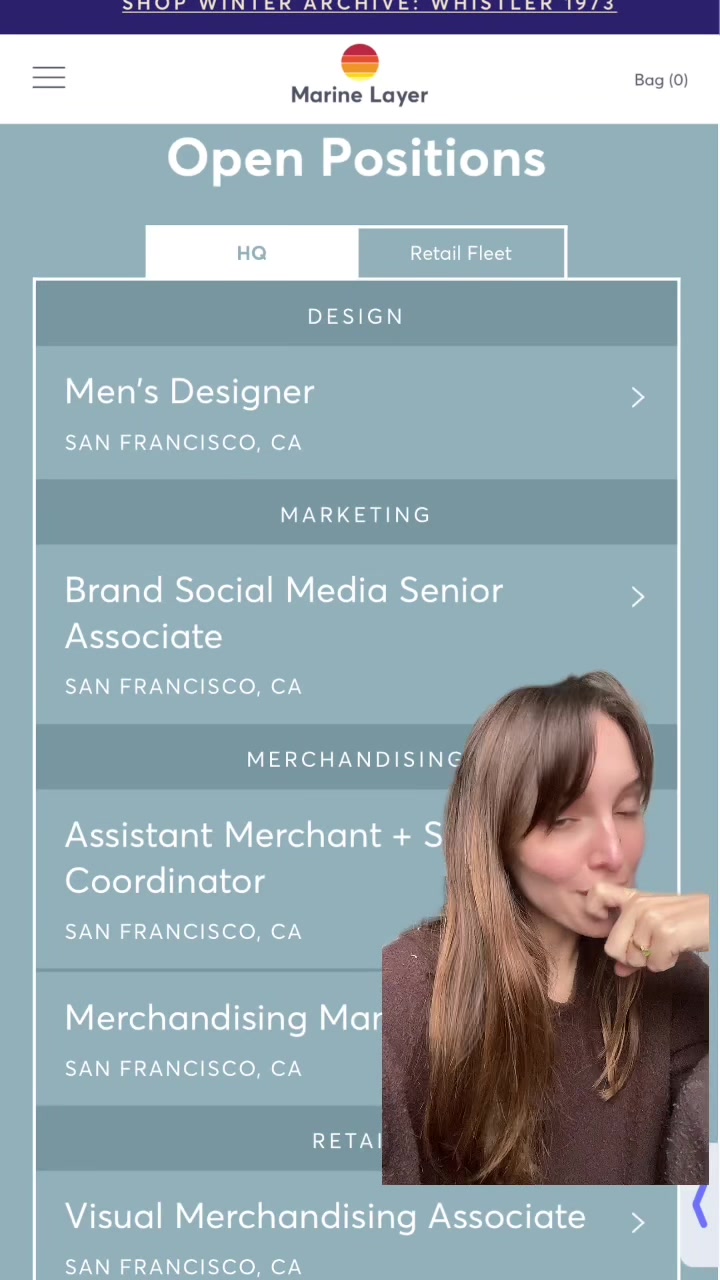Switch to the Retail Fleet tab
720x1280 pixels.
[x=461, y=254]
